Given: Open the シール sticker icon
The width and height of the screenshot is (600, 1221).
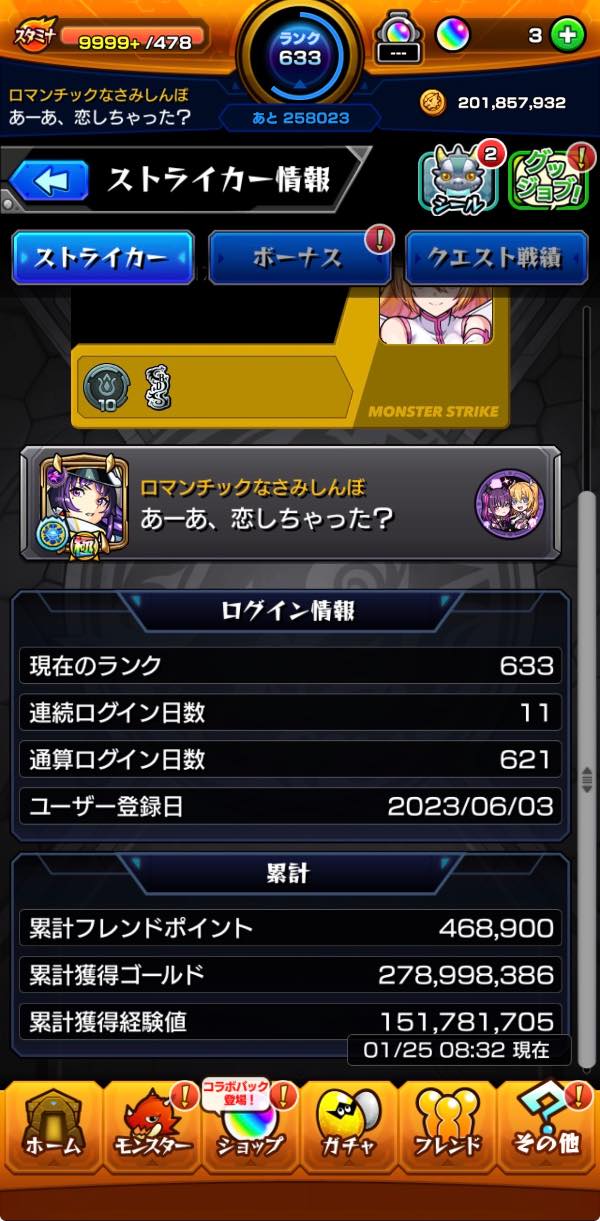Looking at the screenshot, I should point(458,181).
